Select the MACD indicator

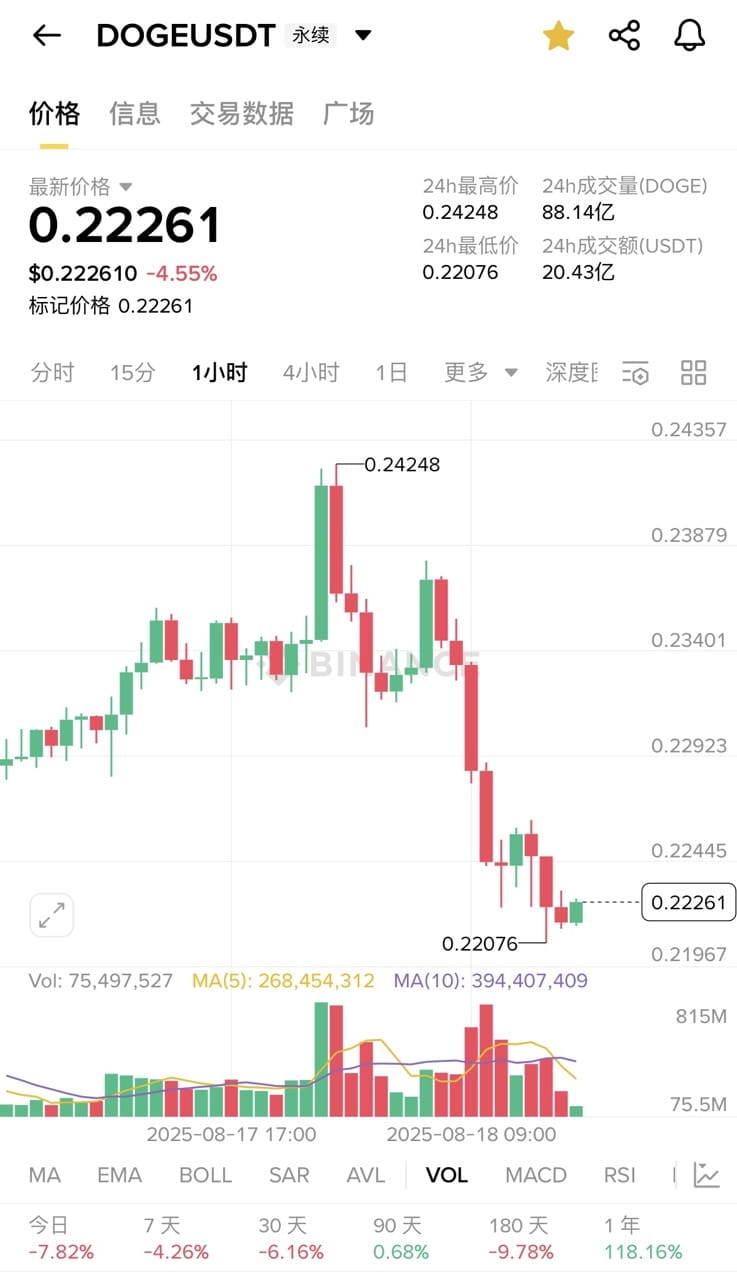tap(535, 1175)
